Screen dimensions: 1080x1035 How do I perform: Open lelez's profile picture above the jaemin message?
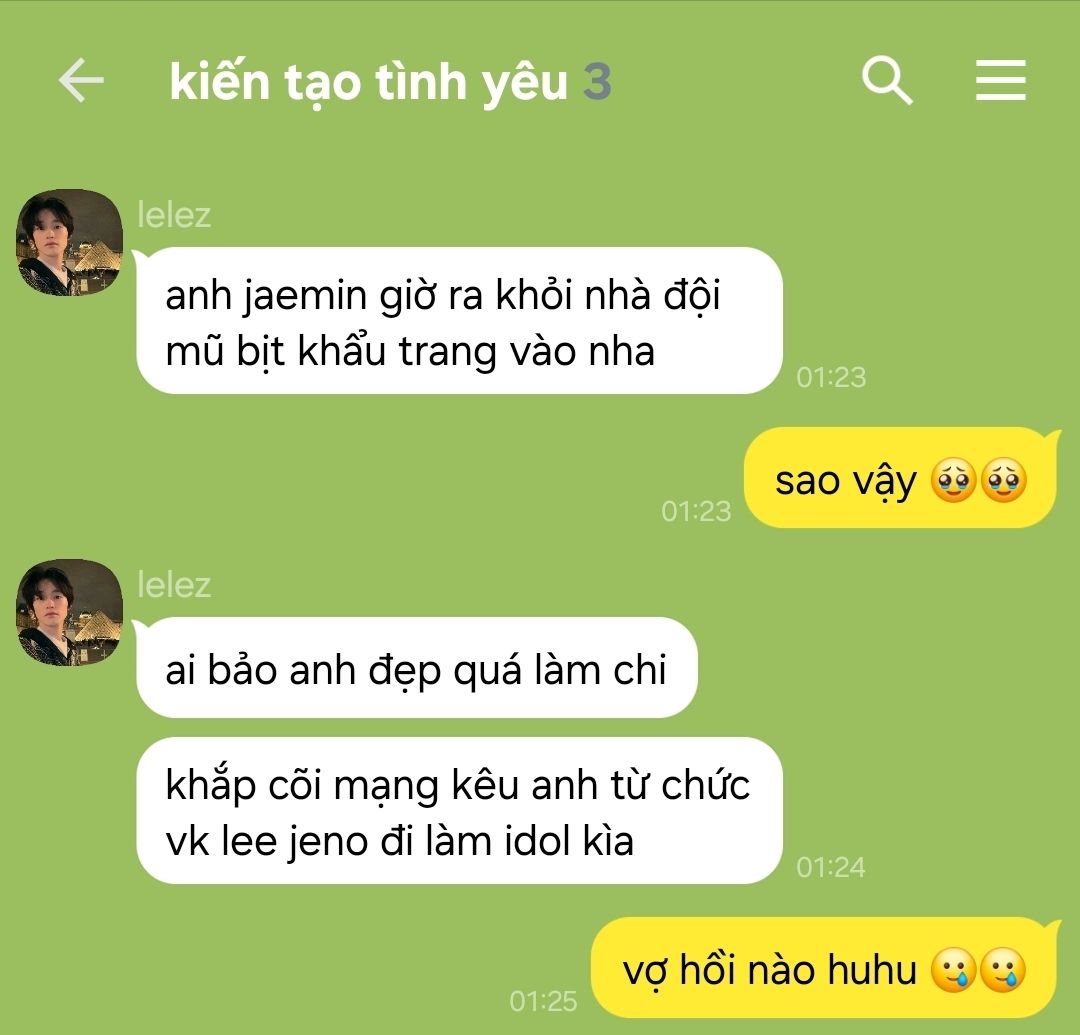click(69, 243)
